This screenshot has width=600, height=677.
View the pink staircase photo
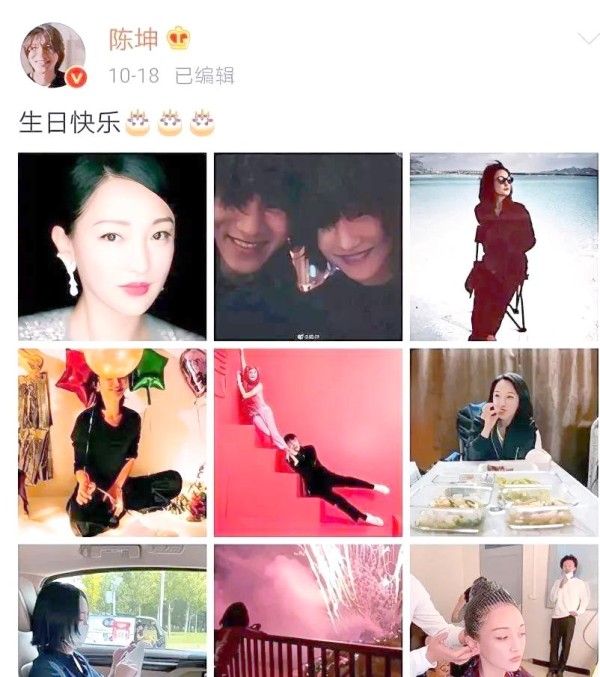[307, 442]
